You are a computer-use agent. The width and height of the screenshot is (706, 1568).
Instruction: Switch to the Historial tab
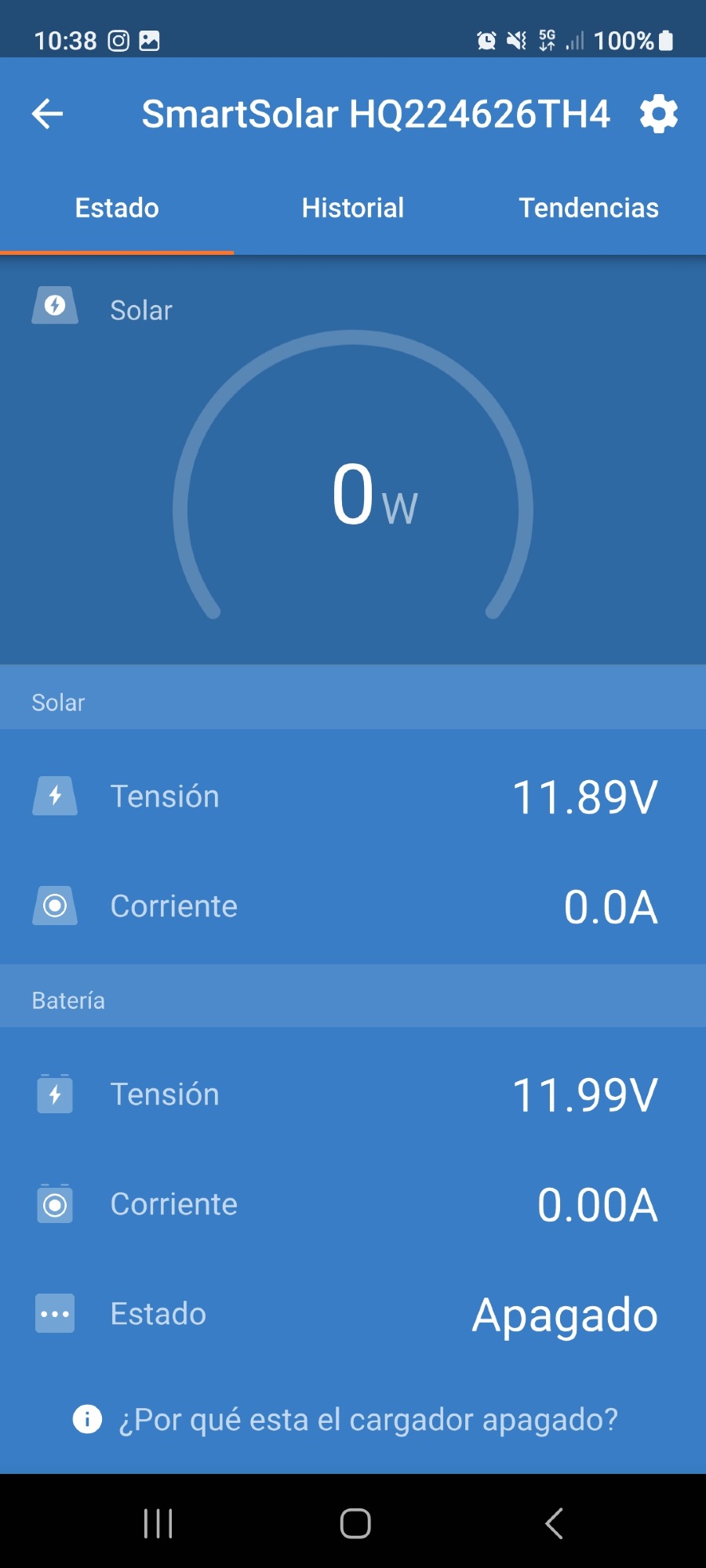point(353,208)
